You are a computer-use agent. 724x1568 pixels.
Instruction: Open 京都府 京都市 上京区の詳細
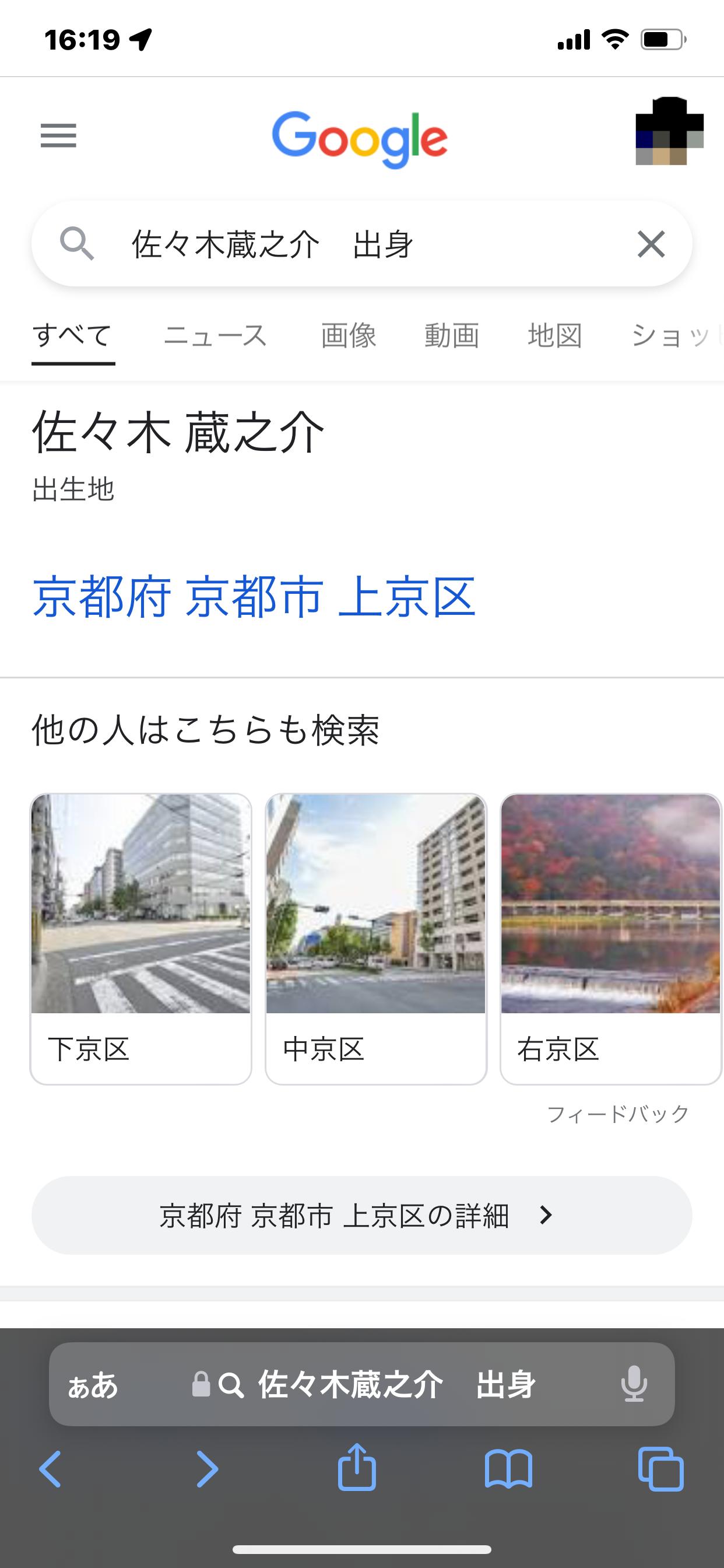(x=362, y=1215)
